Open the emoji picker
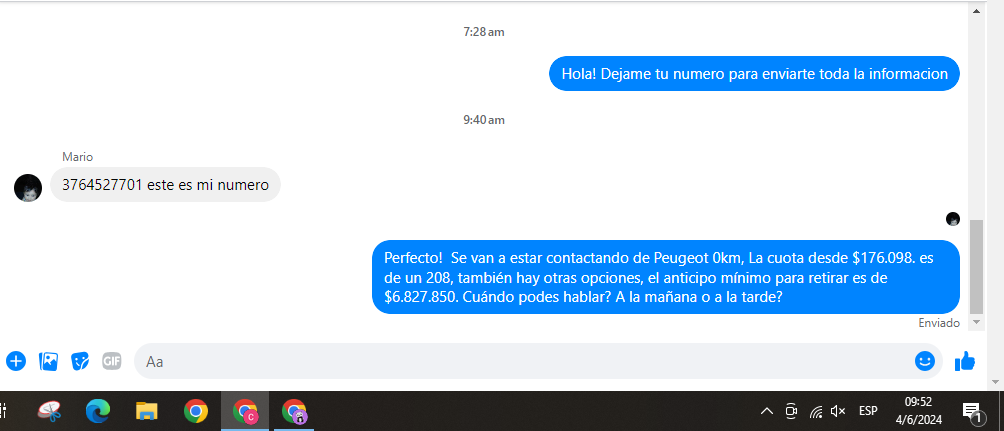Screen dimensions: 1004x431 pyautogui.click(x=925, y=361)
